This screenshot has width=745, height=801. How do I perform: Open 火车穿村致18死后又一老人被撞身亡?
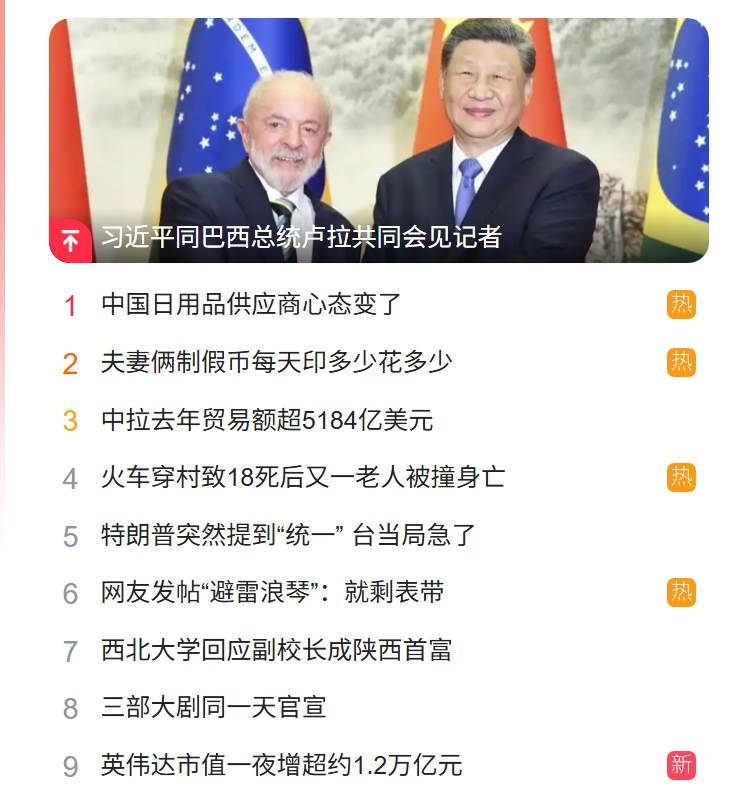pyautogui.click(x=303, y=477)
